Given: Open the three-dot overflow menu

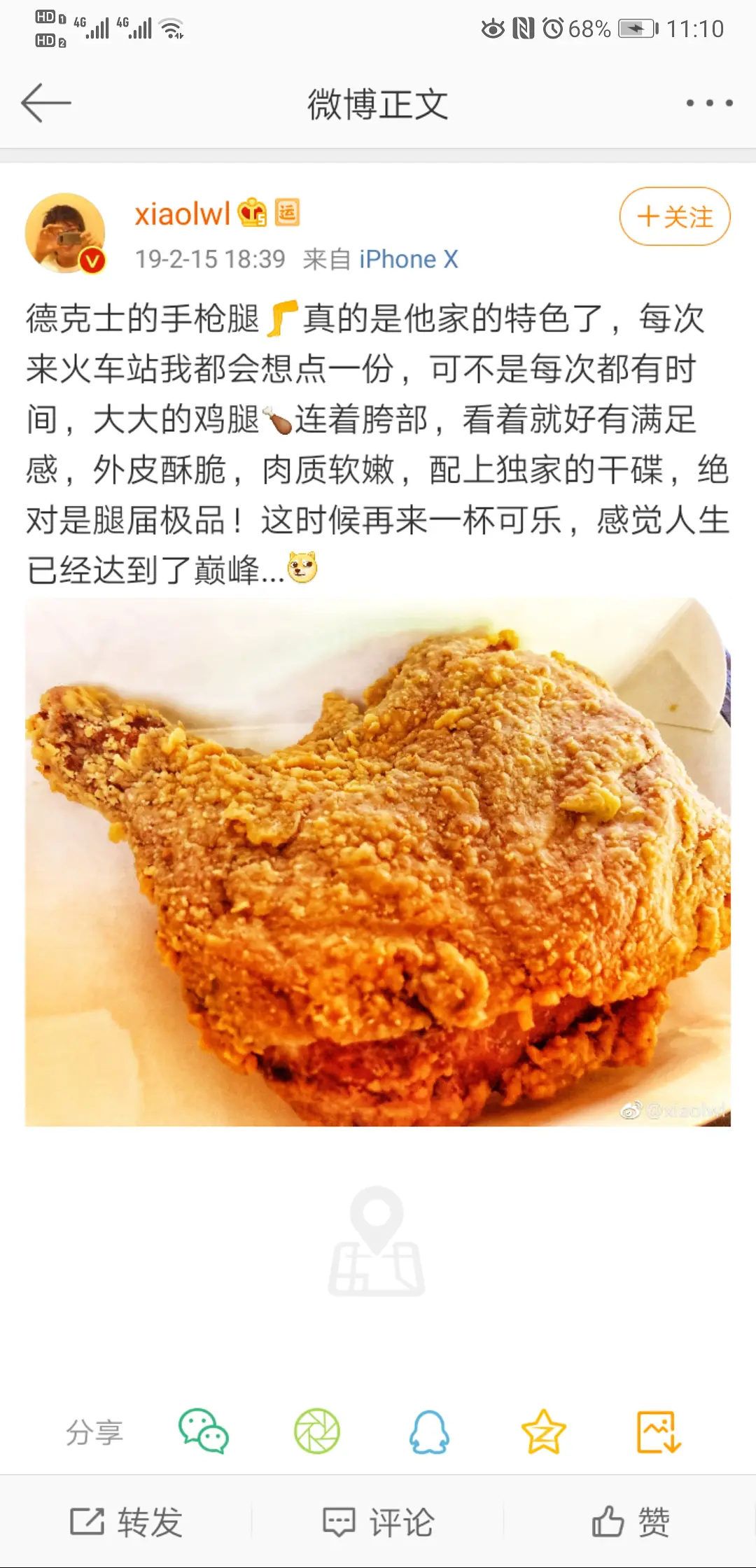Looking at the screenshot, I should click(x=709, y=103).
